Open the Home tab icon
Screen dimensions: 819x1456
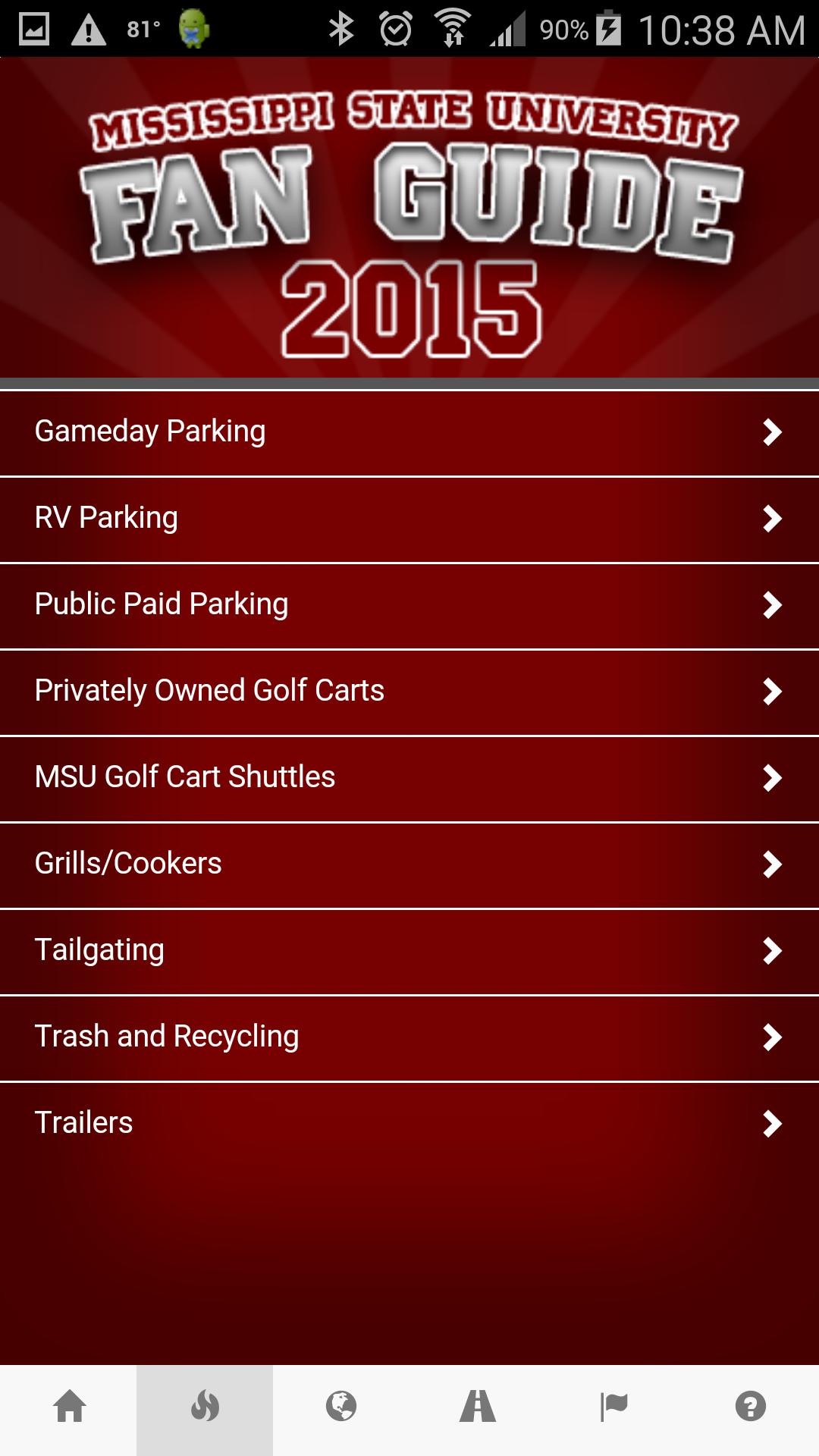point(68,1407)
